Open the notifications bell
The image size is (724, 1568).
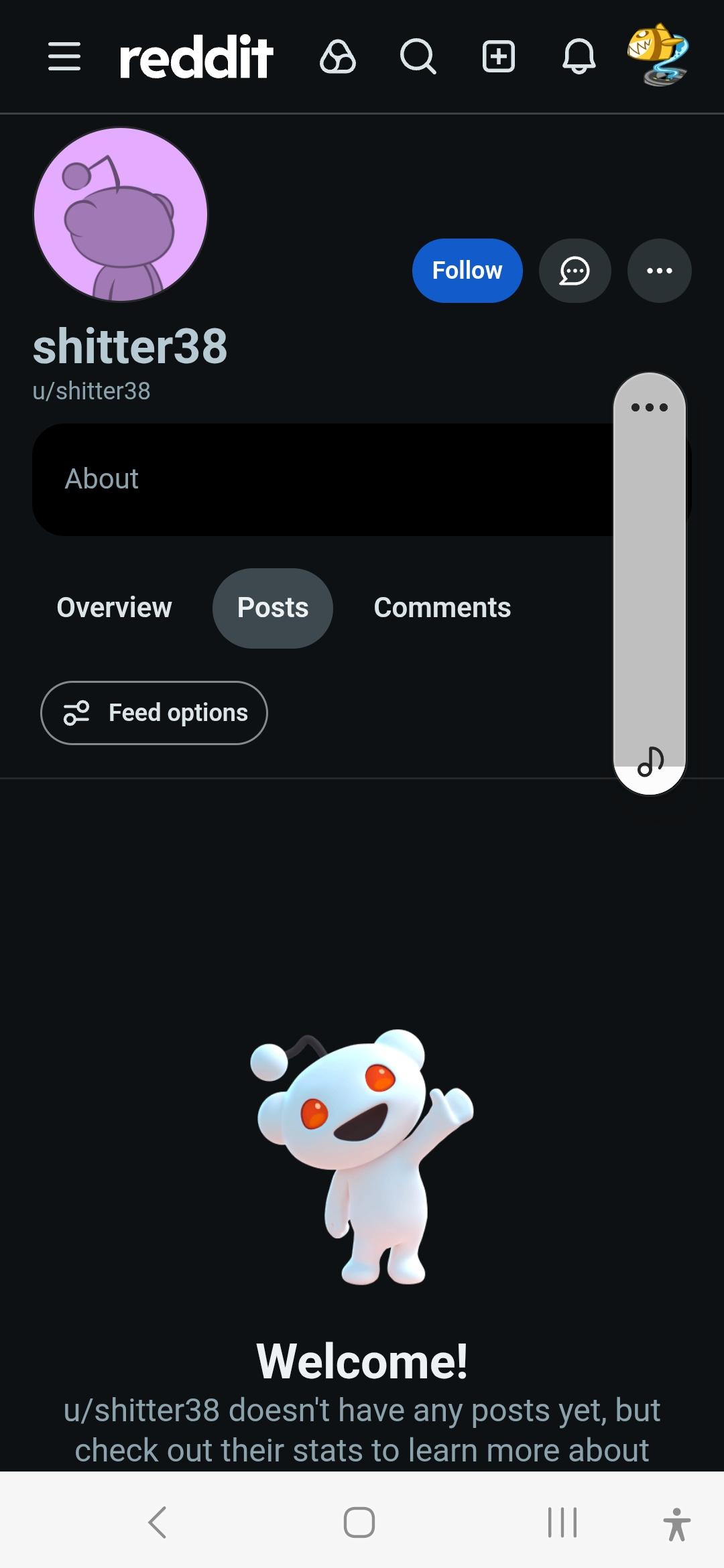pos(579,56)
